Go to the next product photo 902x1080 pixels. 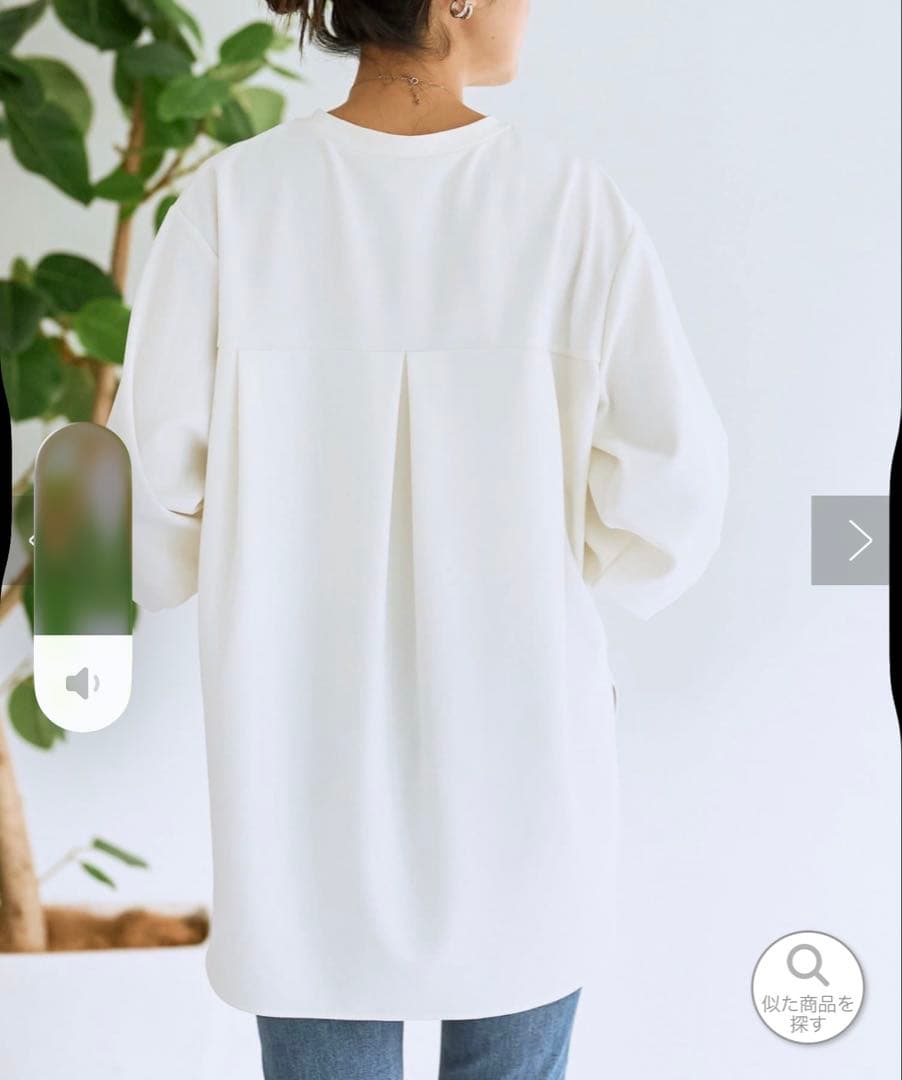tap(850, 540)
